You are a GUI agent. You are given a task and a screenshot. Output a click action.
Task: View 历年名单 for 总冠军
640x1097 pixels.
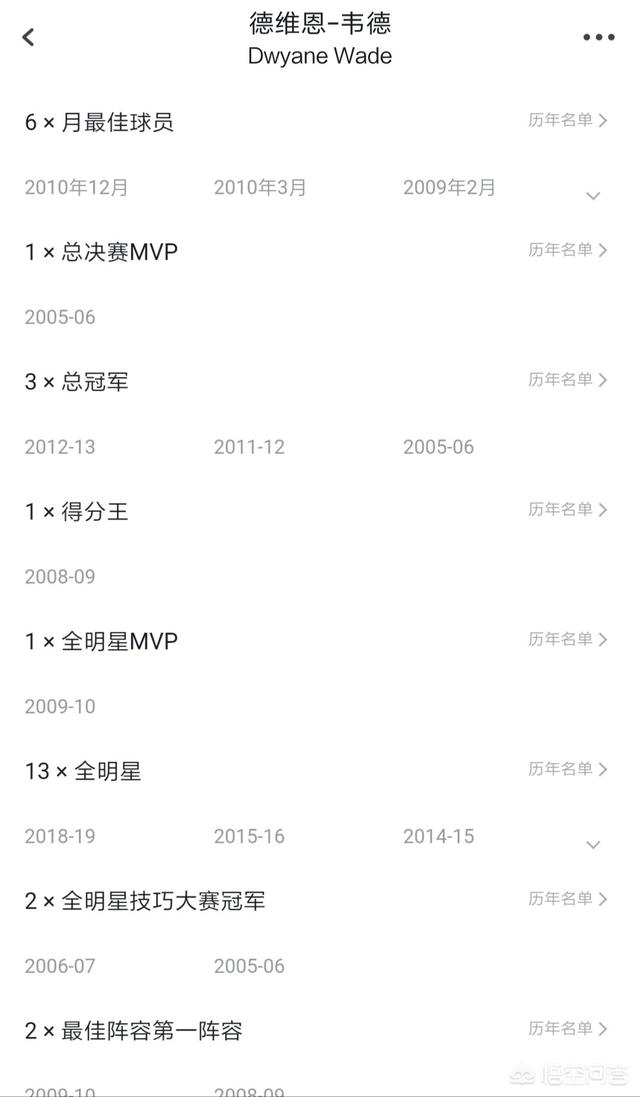567,380
